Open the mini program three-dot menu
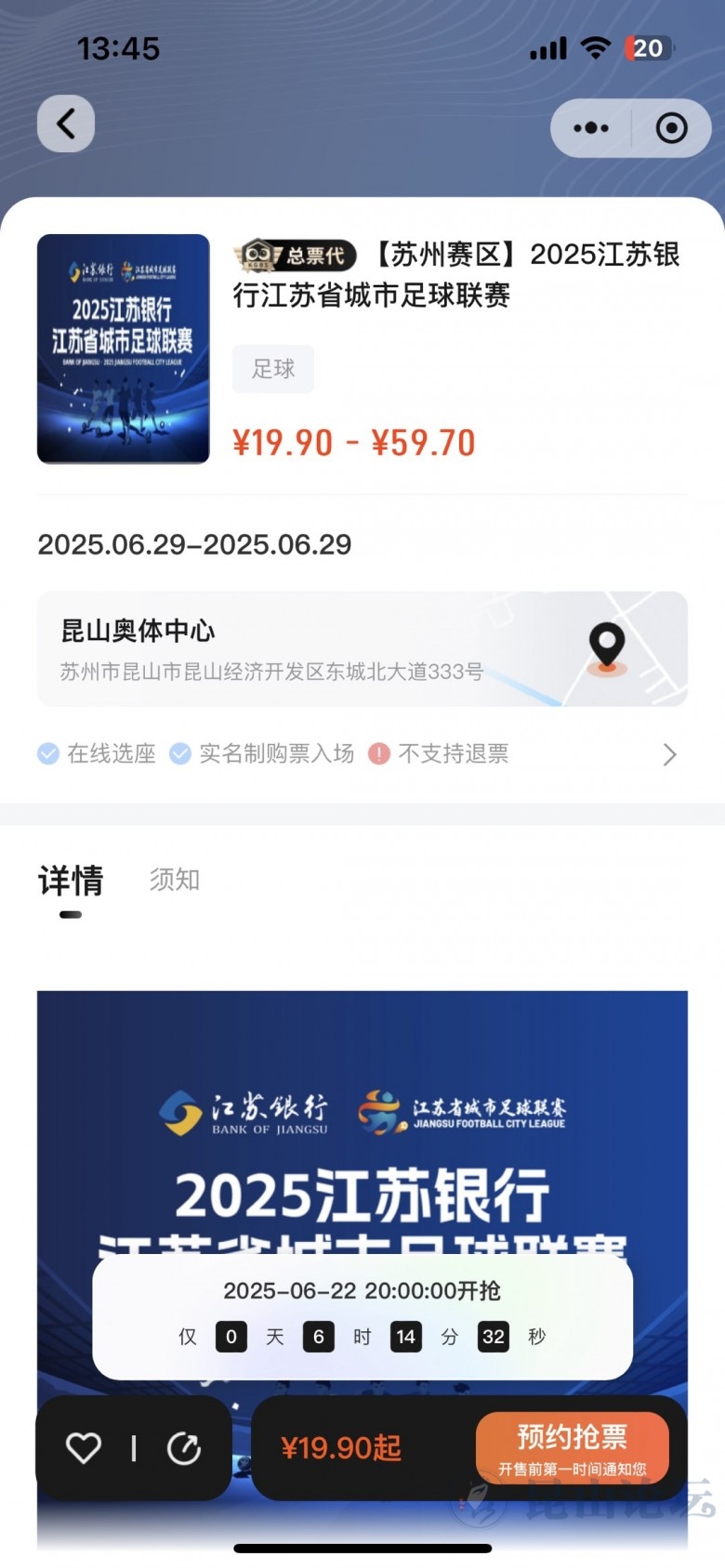 [x=591, y=128]
